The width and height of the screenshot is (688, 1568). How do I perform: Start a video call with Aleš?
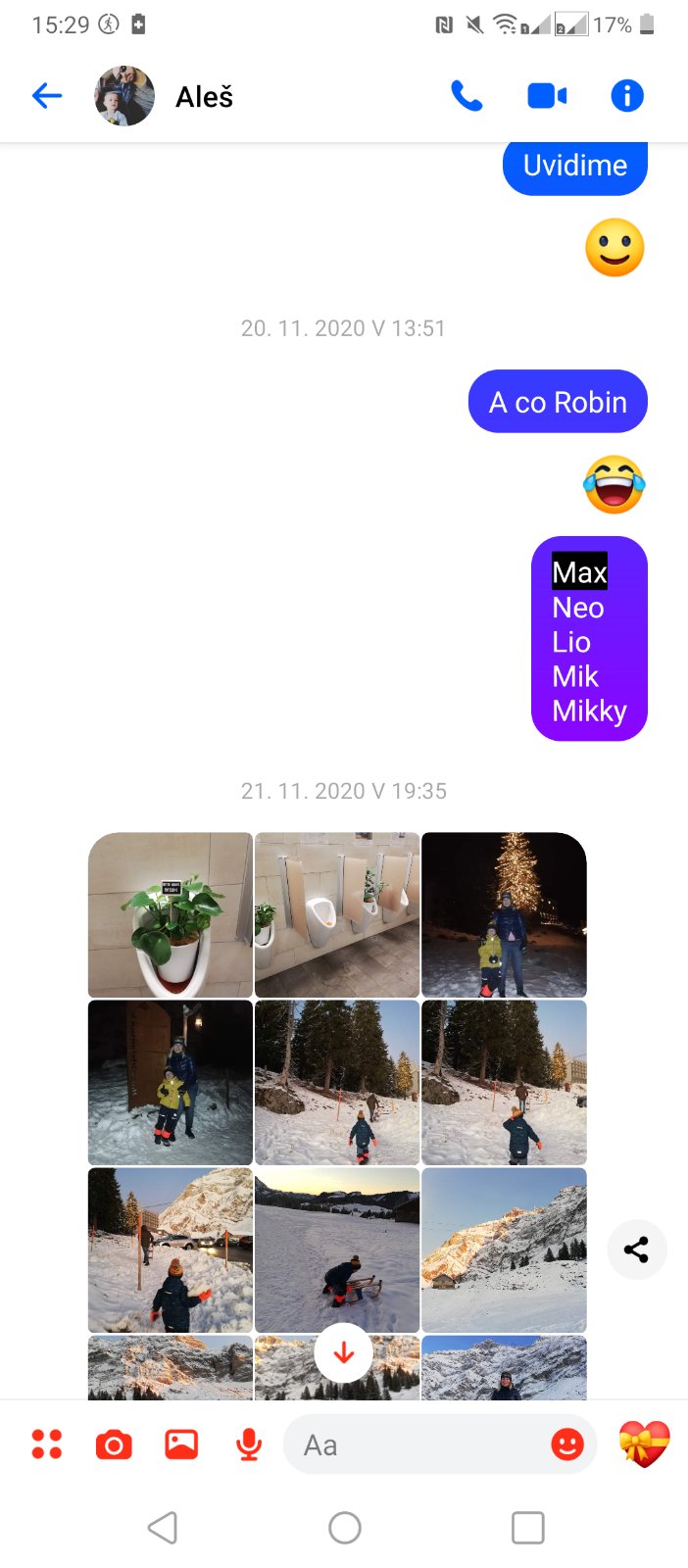(x=547, y=96)
